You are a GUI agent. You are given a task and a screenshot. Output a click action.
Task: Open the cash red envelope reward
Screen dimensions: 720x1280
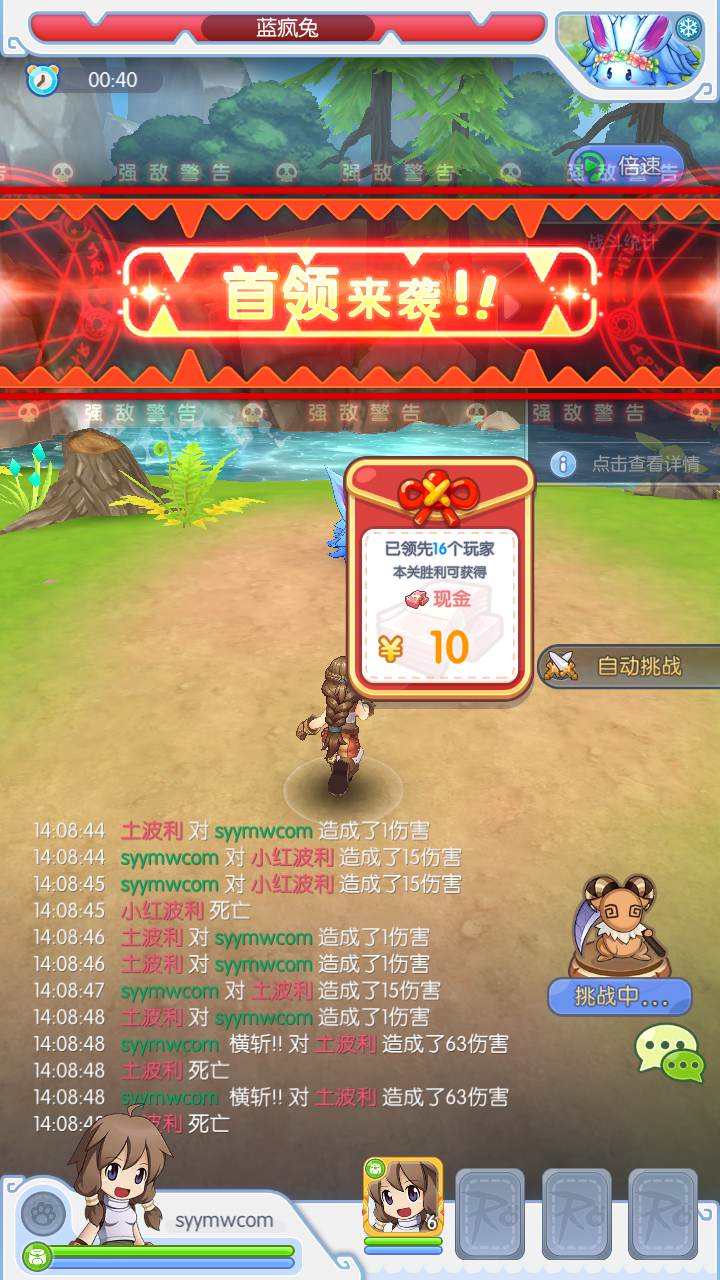tap(440, 580)
